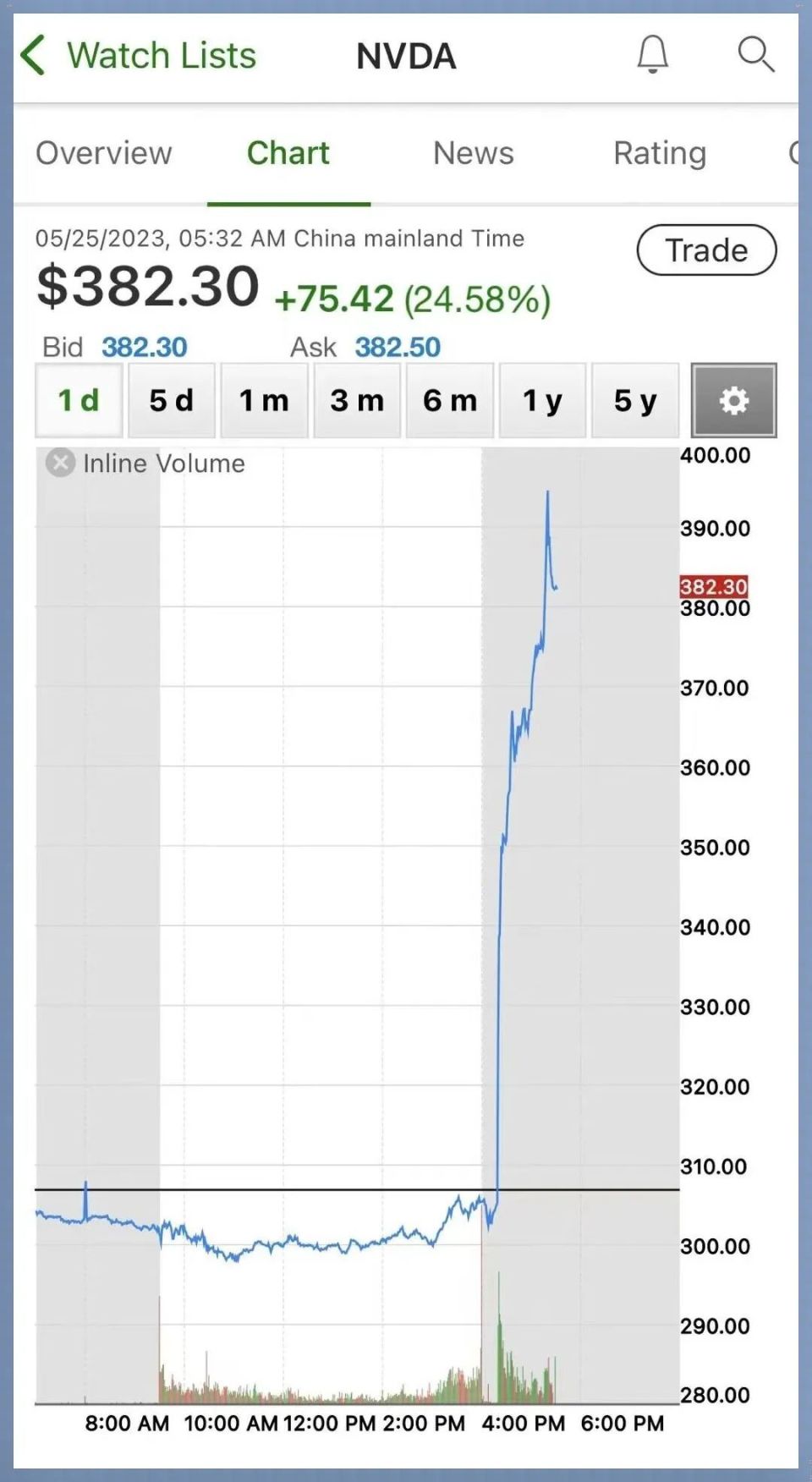Screen dimensions: 812x1482
Task: Choose the 6 m chart range
Action: tap(450, 400)
